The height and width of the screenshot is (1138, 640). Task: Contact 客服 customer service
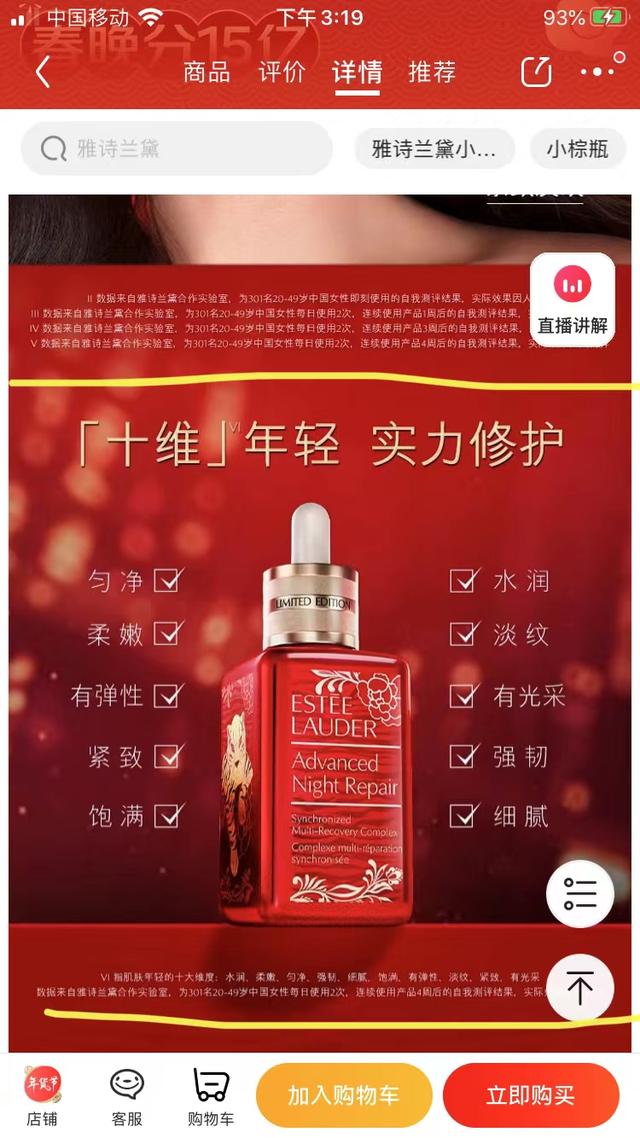(127, 1096)
